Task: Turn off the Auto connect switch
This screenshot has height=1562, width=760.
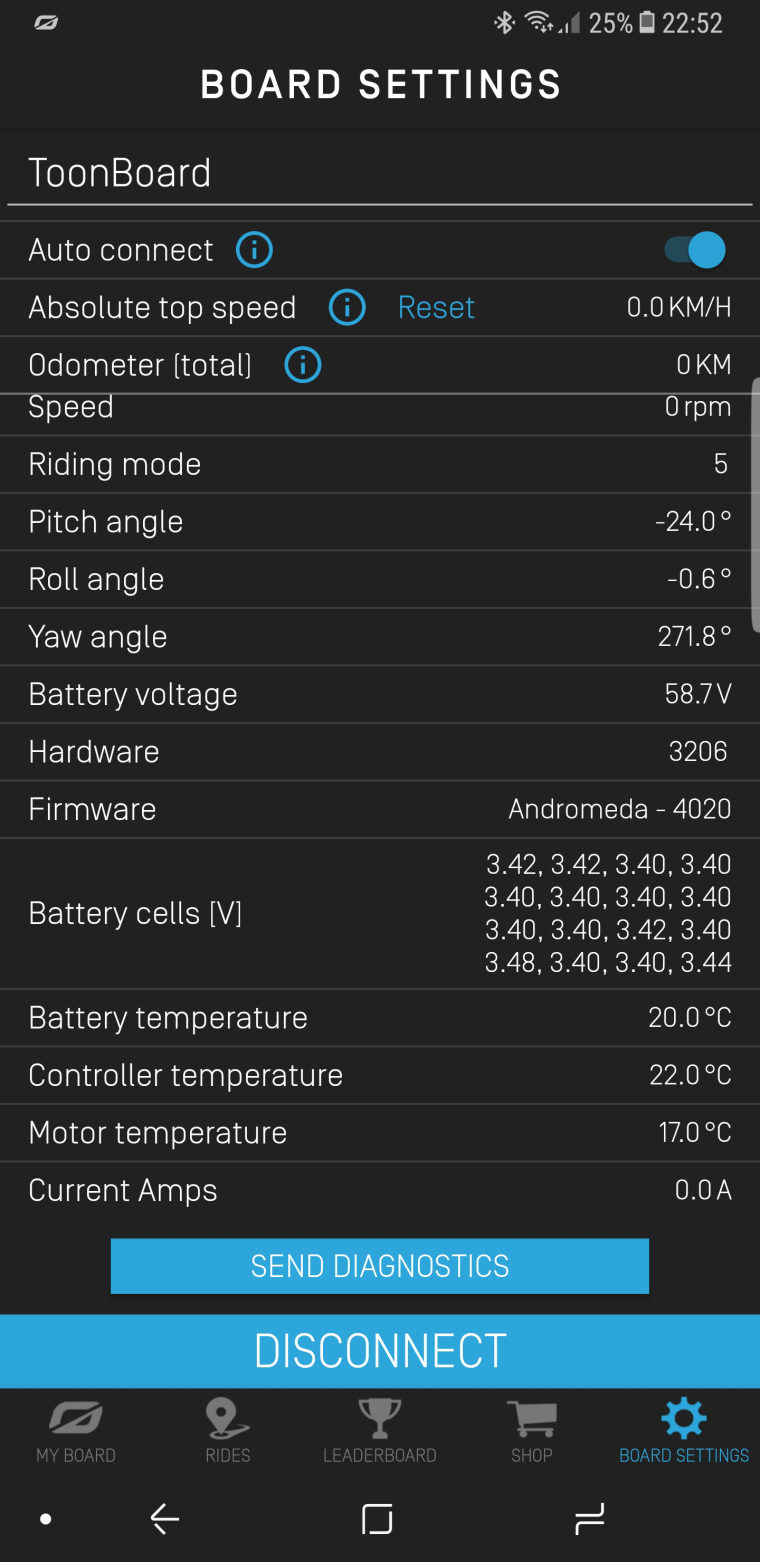Action: point(696,250)
